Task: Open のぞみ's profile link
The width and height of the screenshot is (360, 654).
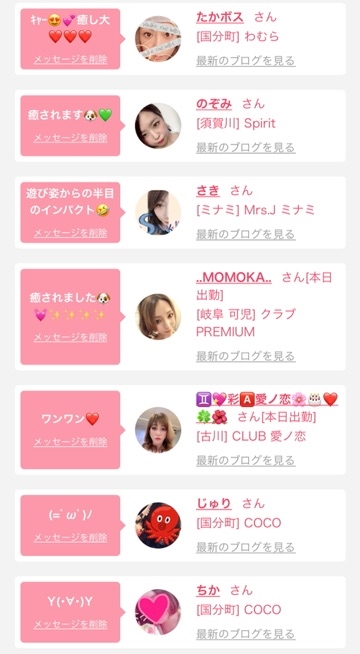Action: (214, 103)
